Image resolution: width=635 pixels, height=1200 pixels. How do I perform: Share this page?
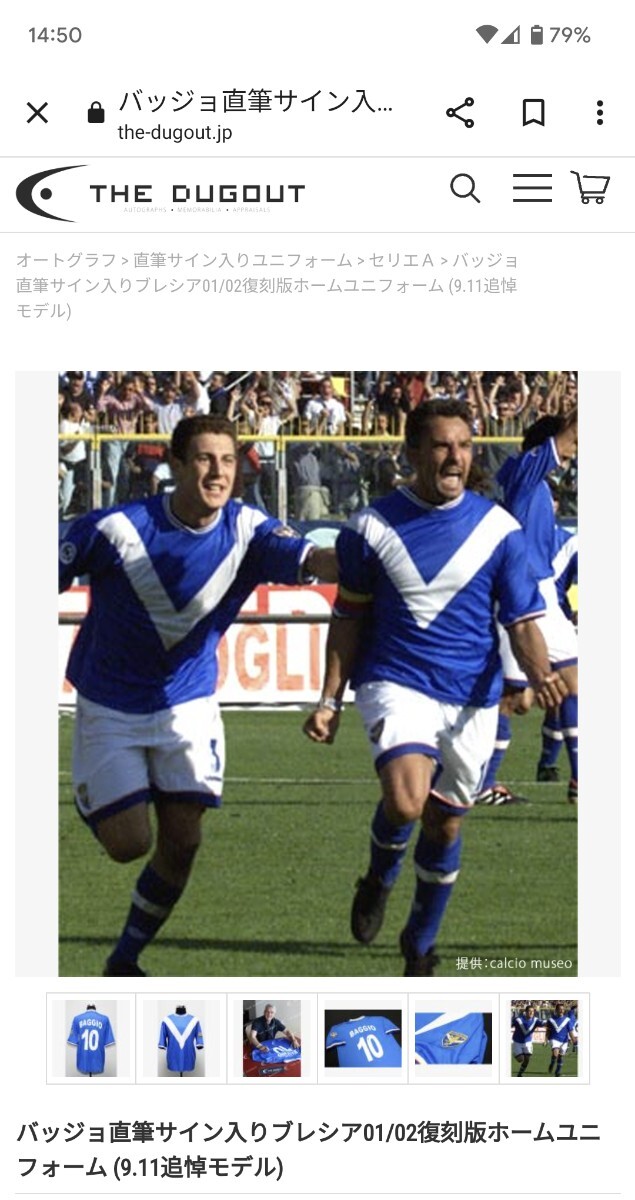click(x=460, y=113)
